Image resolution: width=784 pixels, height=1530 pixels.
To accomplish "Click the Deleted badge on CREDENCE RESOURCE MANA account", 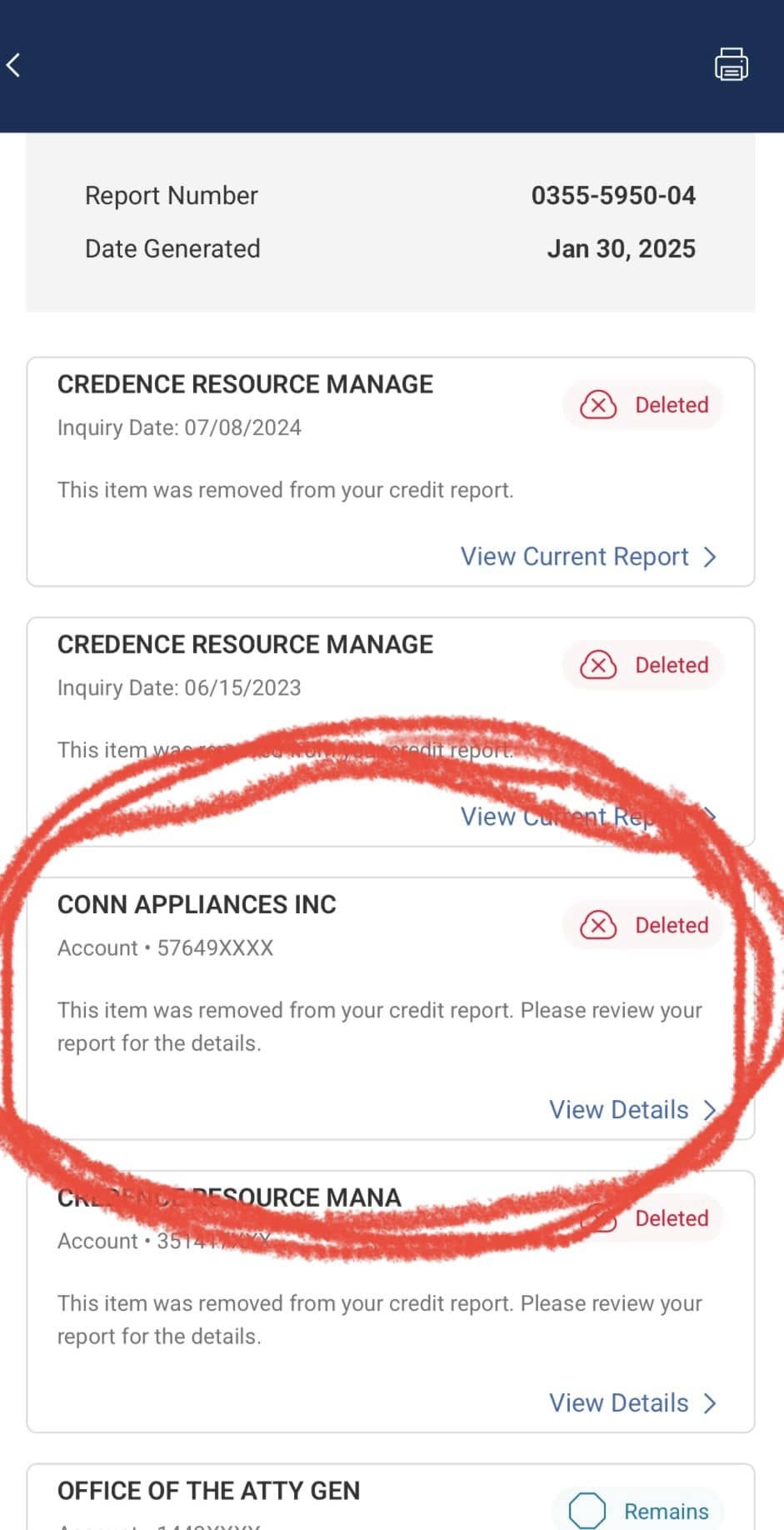I will (x=642, y=1218).
